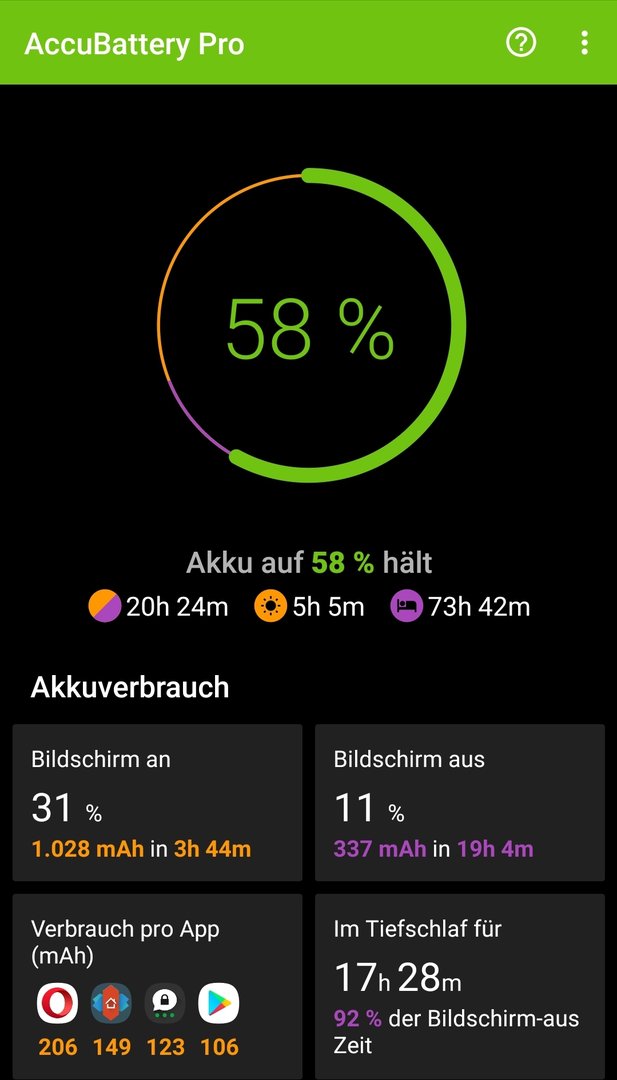Open the help question mark icon
Screen dimensions: 617x1080
click(521, 43)
